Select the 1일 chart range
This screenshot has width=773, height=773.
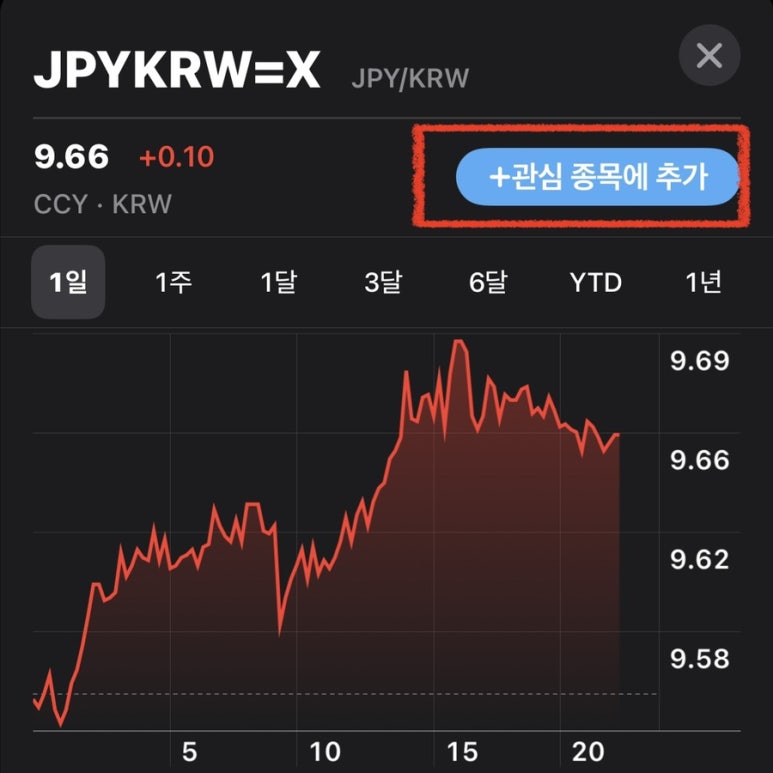click(68, 282)
